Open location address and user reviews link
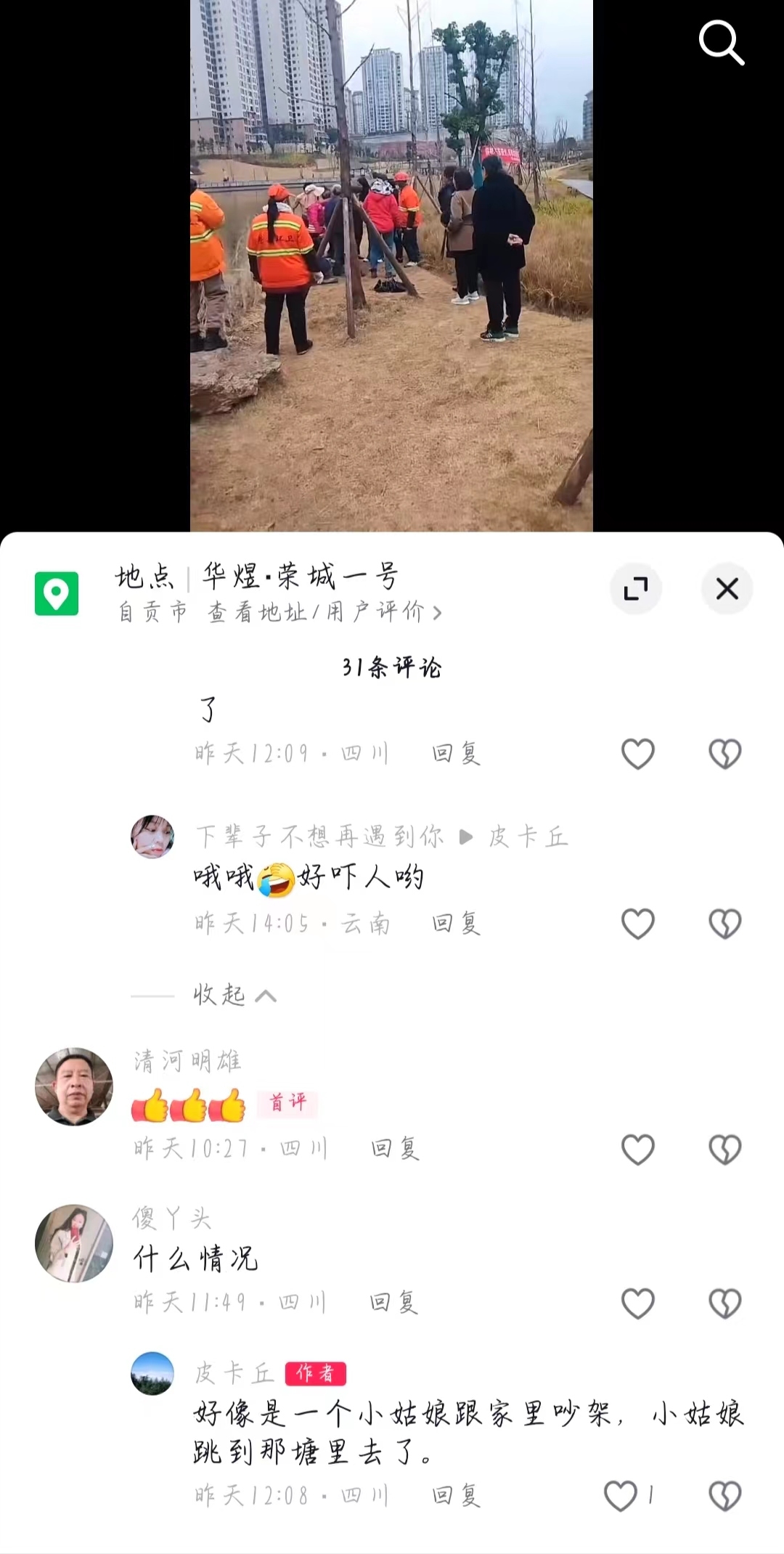Screen dimensions: 784x1554 pyautogui.click(x=324, y=612)
